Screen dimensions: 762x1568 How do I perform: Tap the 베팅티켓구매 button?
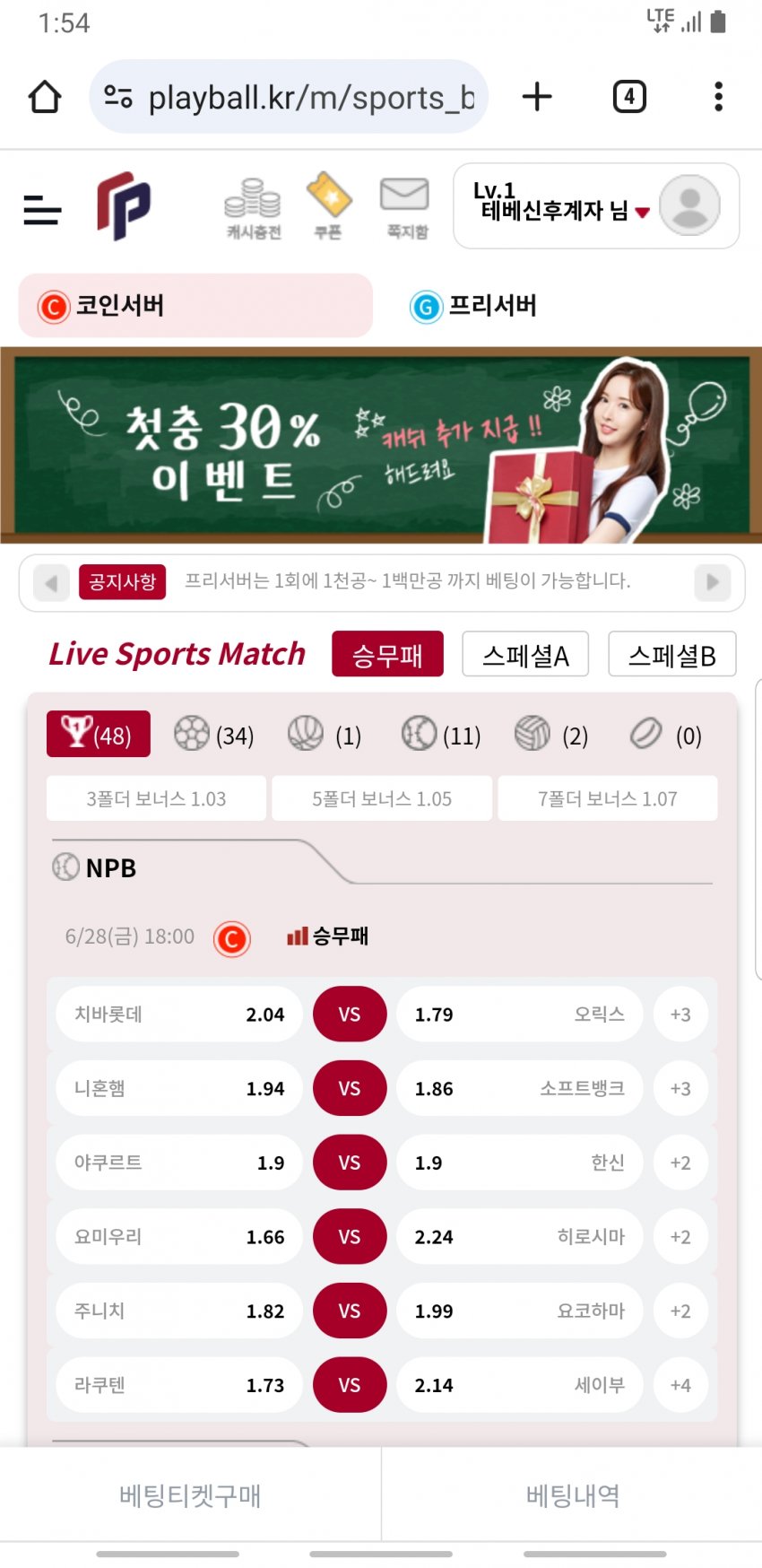point(190,1495)
